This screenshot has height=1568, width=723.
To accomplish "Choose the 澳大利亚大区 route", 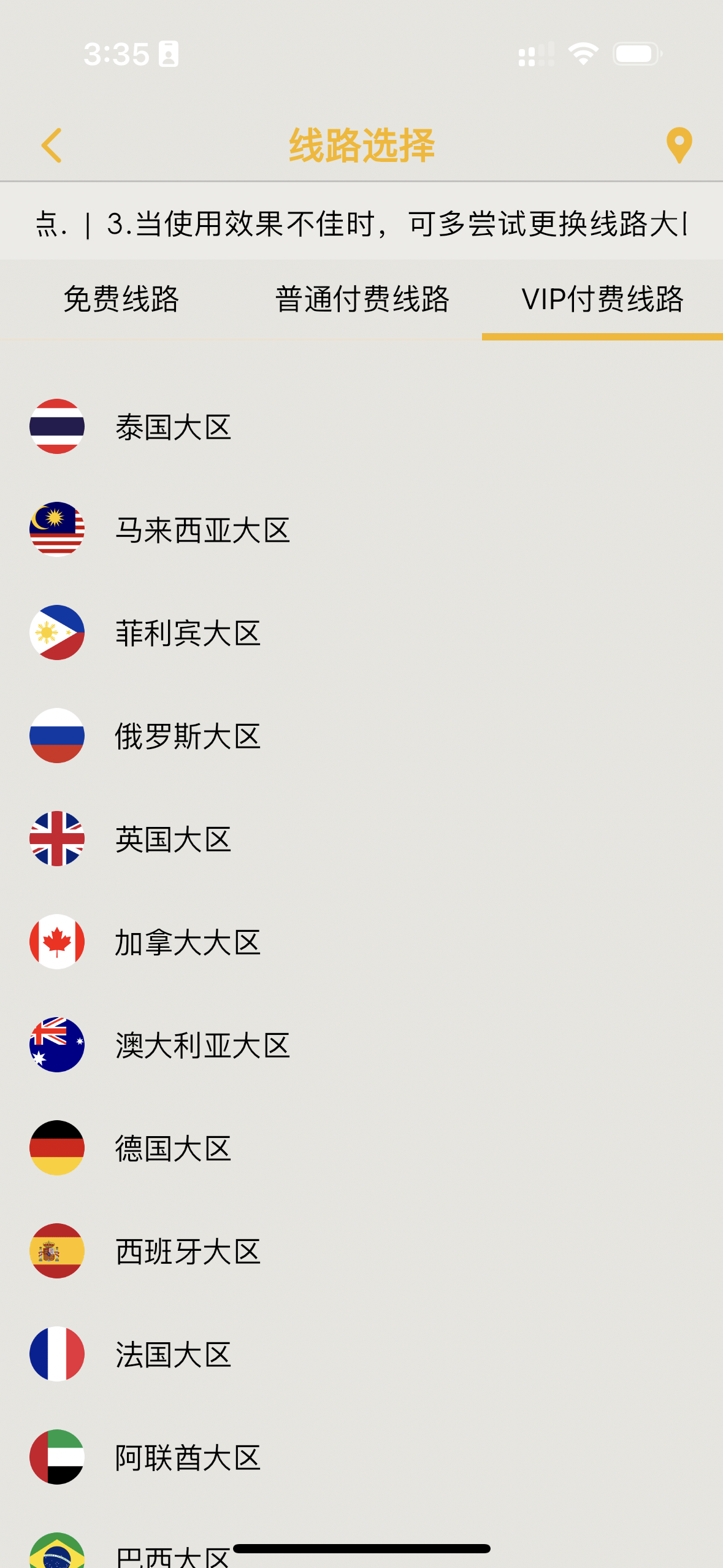I will click(202, 1045).
